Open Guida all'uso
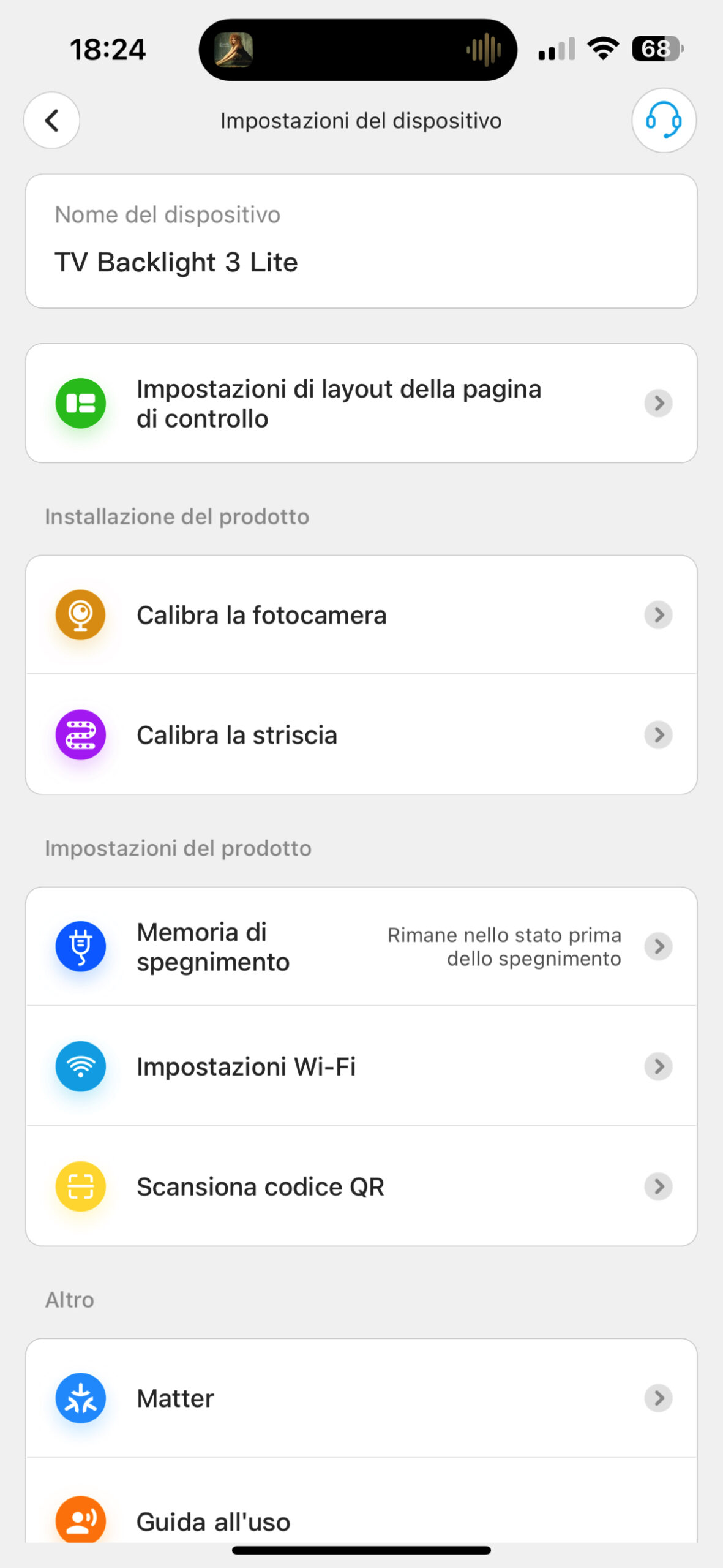This screenshot has width=723, height=1568. (x=361, y=1520)
